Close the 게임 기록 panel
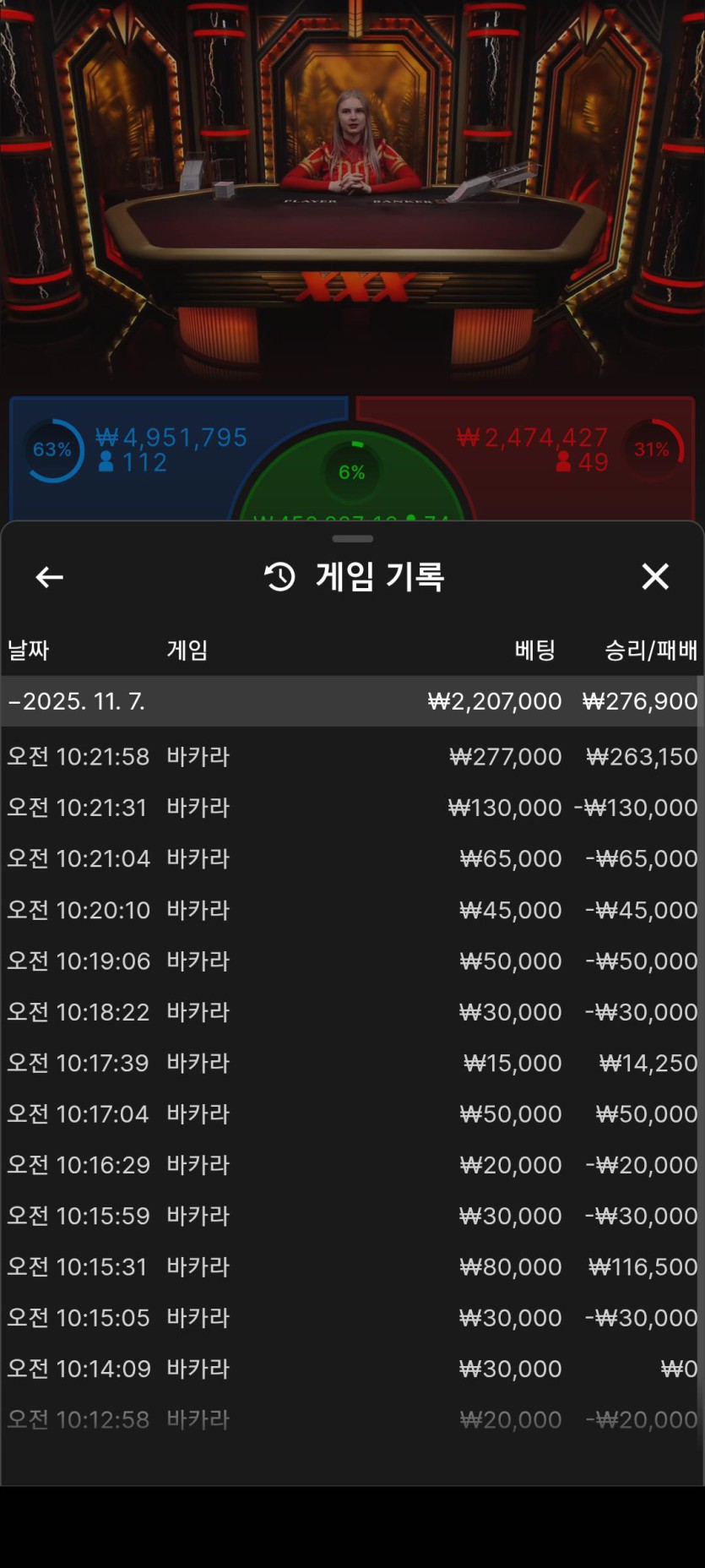The image size is (705, 1568). (655, 577)
